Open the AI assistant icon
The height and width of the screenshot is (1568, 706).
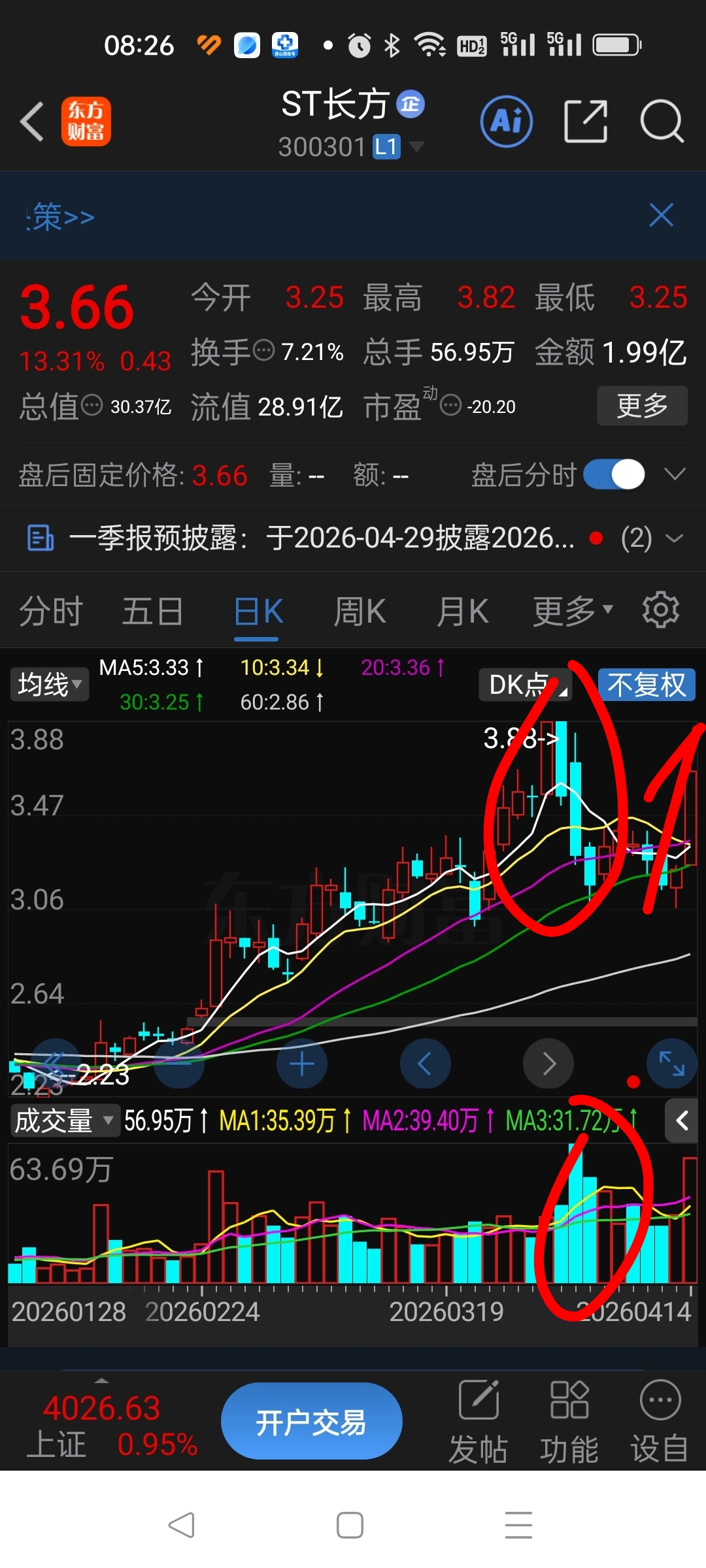507,122
